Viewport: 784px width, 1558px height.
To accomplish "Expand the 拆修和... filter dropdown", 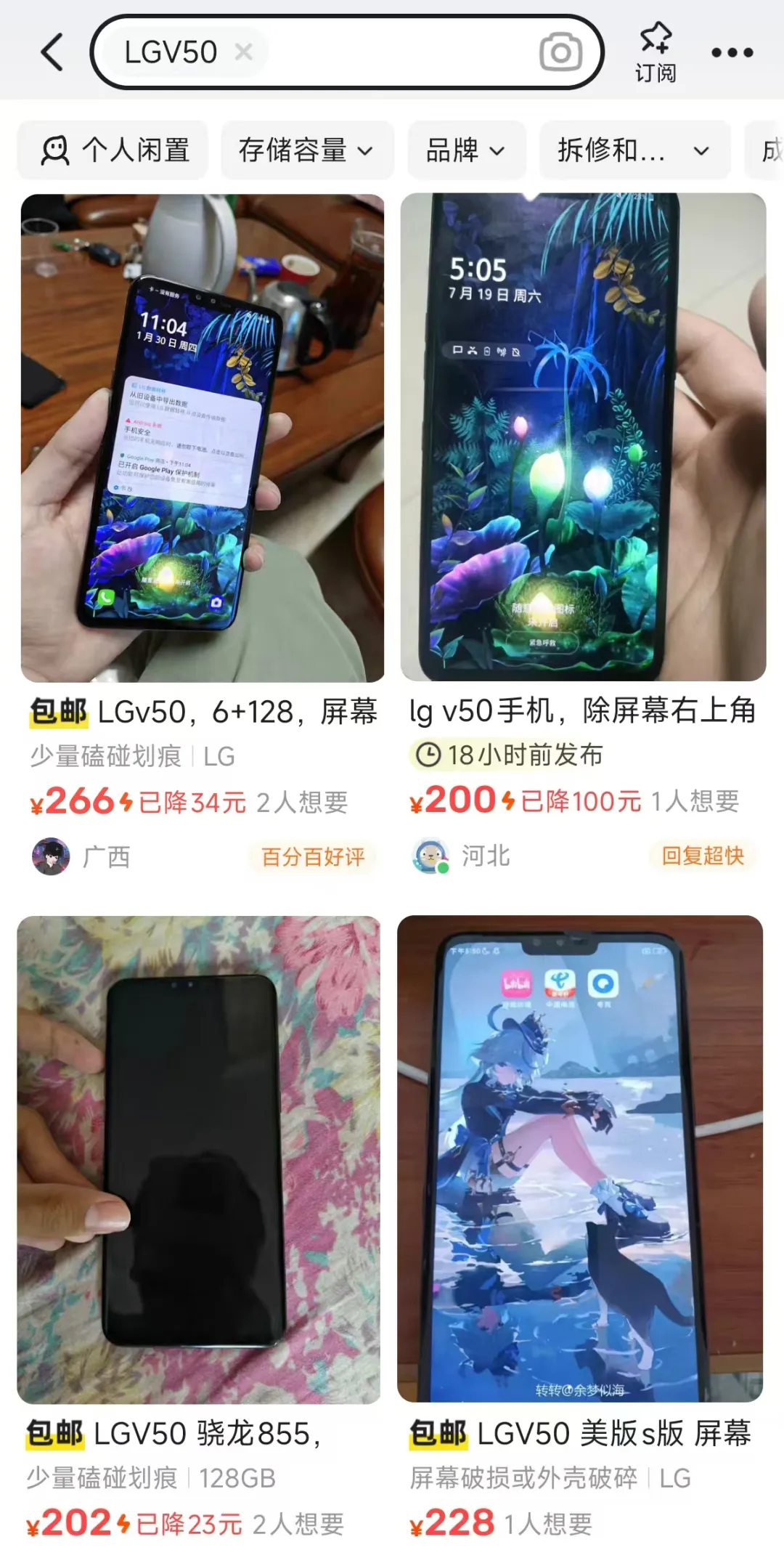I will (634, 150).
